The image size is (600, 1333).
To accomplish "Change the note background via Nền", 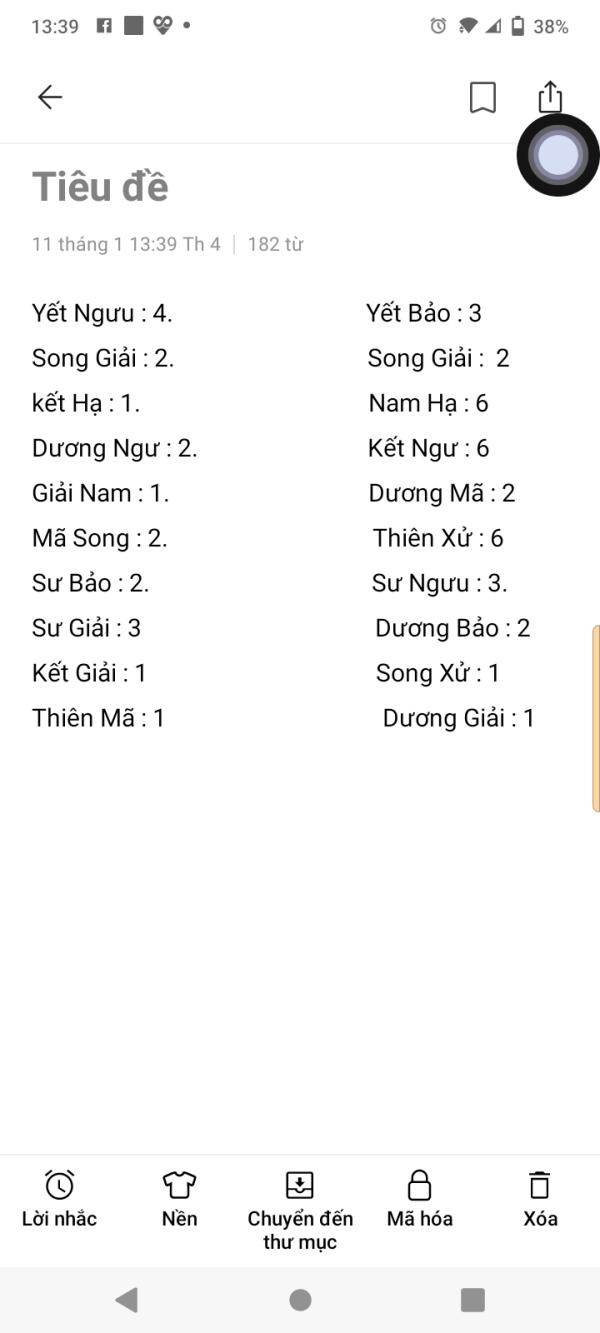I will point(180,1198).
